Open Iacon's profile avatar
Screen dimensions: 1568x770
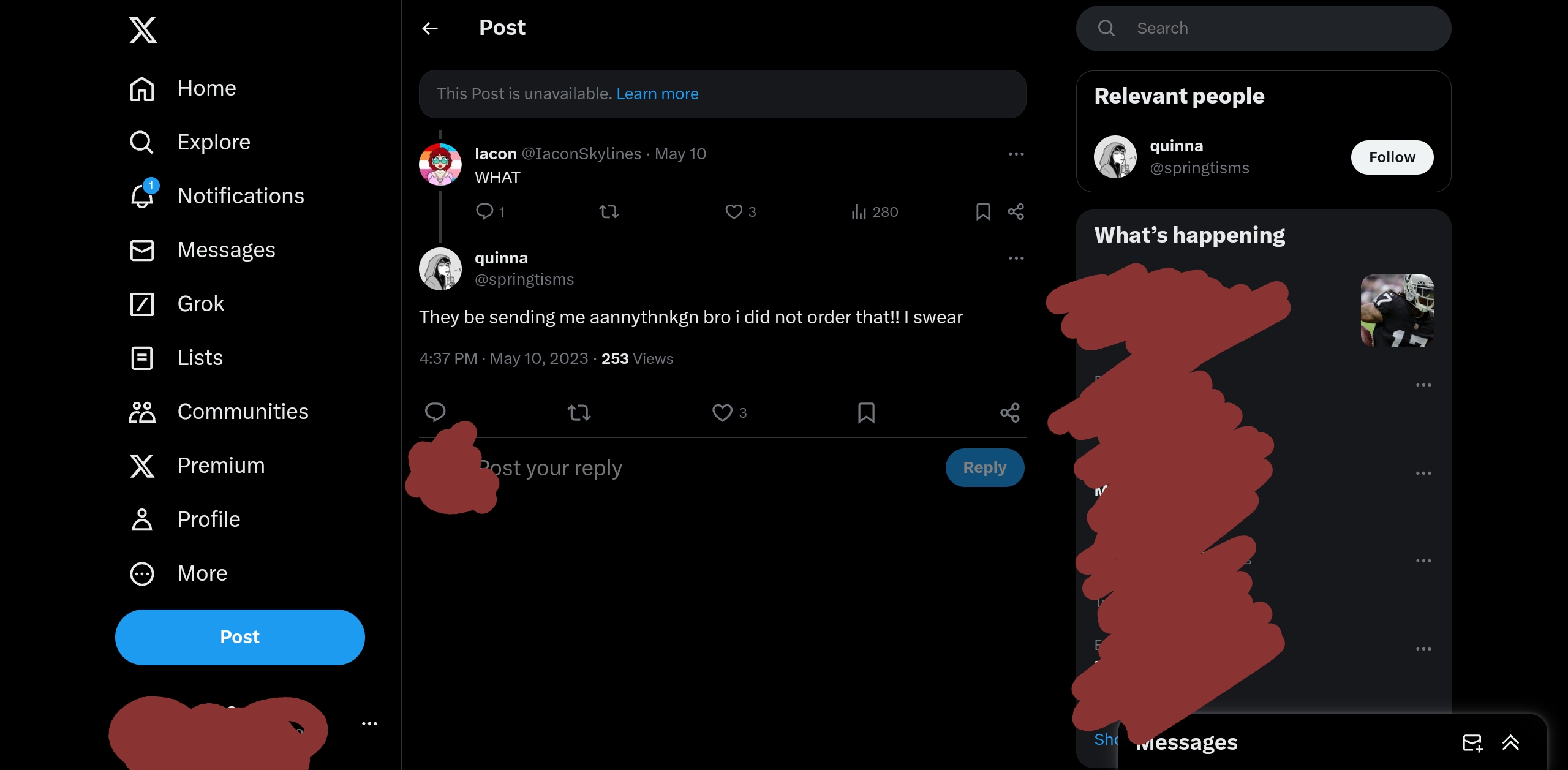440,164
